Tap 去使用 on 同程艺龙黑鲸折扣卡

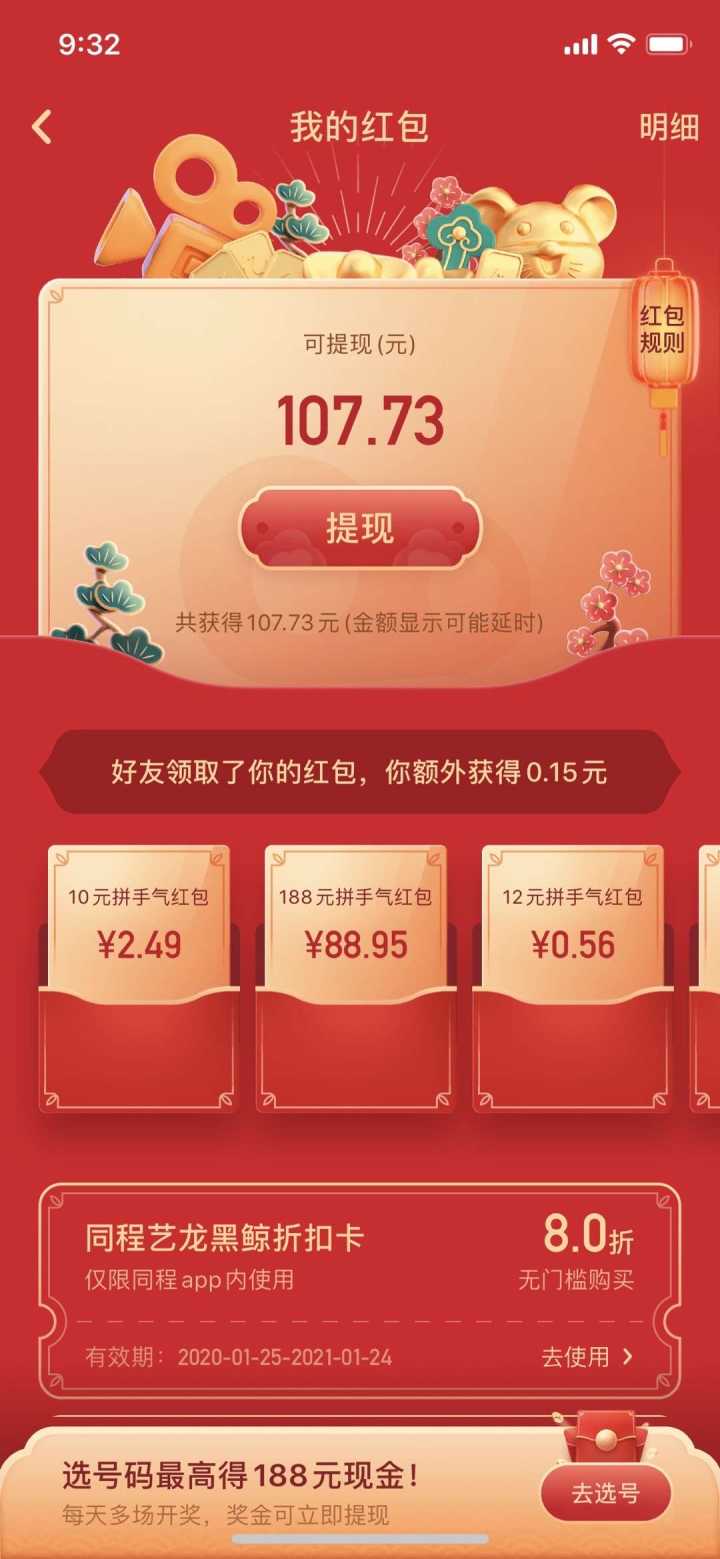point(587,1357)
